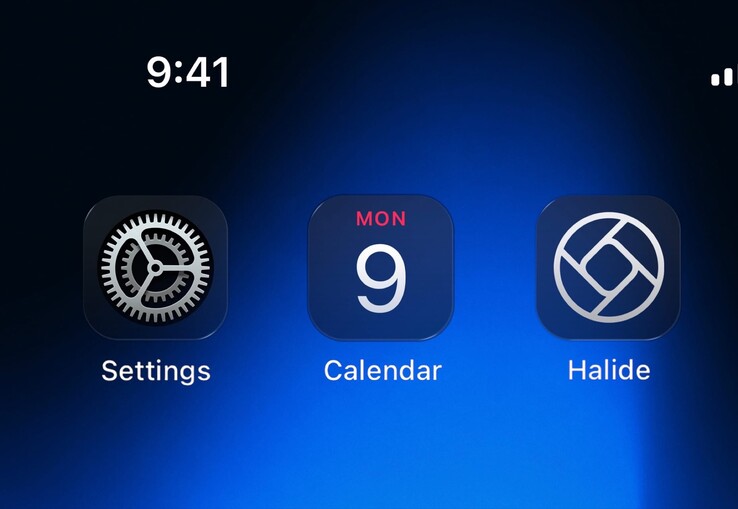Image resolution: width=738 pixels, height=509 pixels.
Task: Open the Settings app
Action: click(155, 268)
